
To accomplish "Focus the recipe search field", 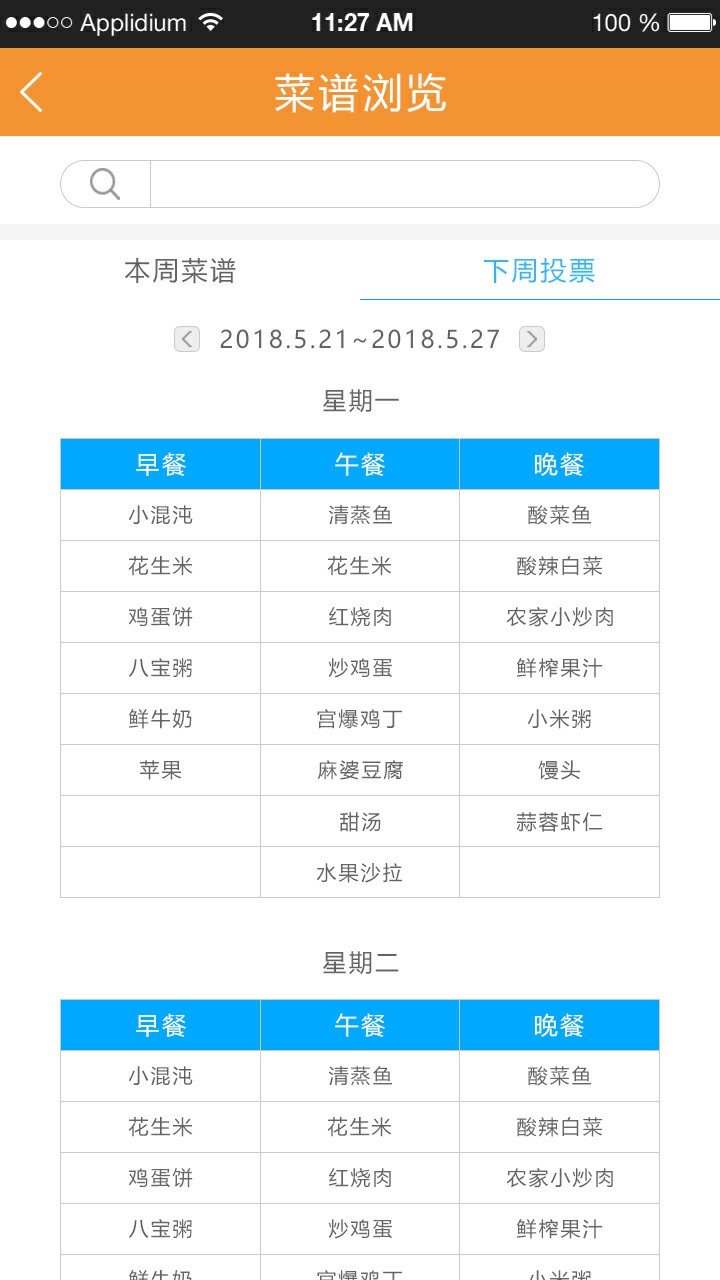I will point(404,184).
